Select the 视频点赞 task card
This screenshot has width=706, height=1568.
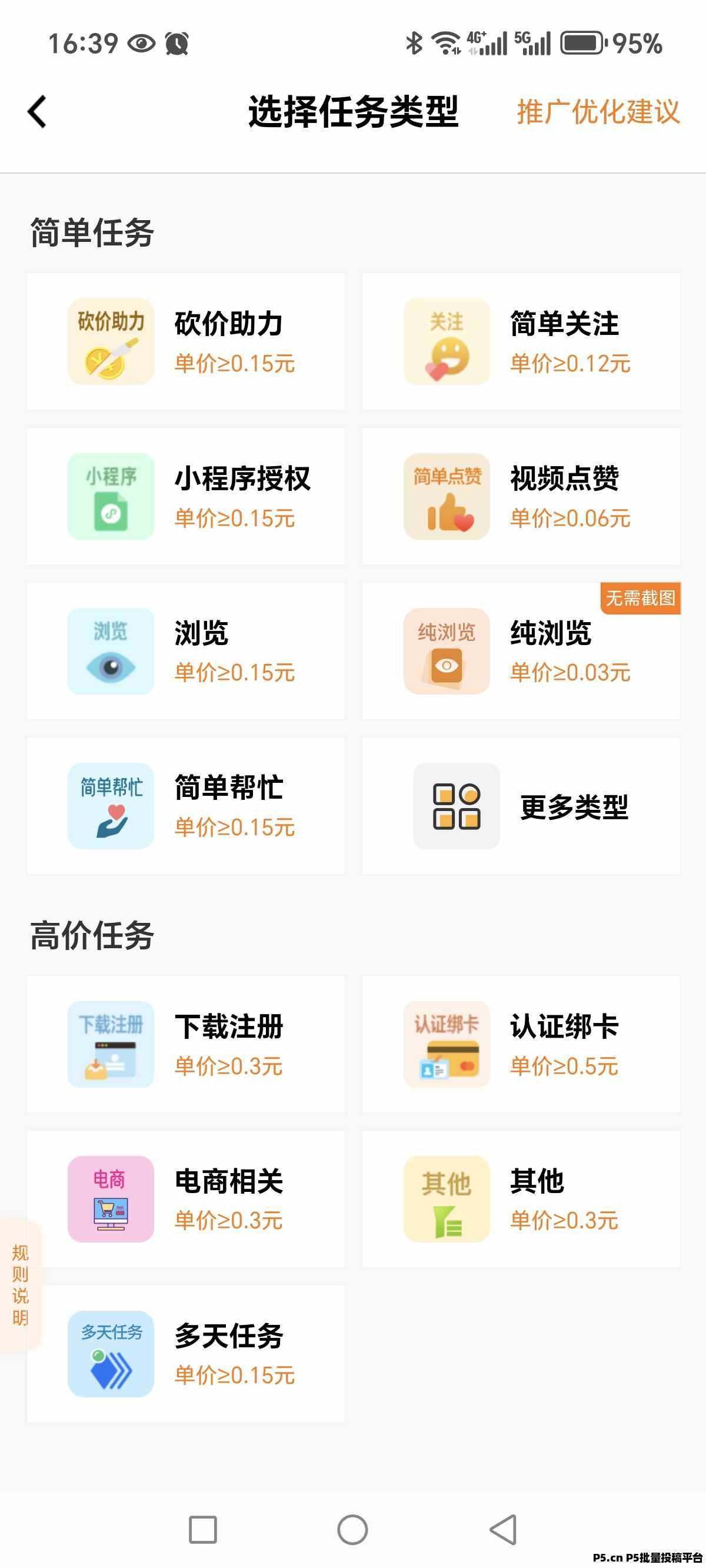pos(521,496)
